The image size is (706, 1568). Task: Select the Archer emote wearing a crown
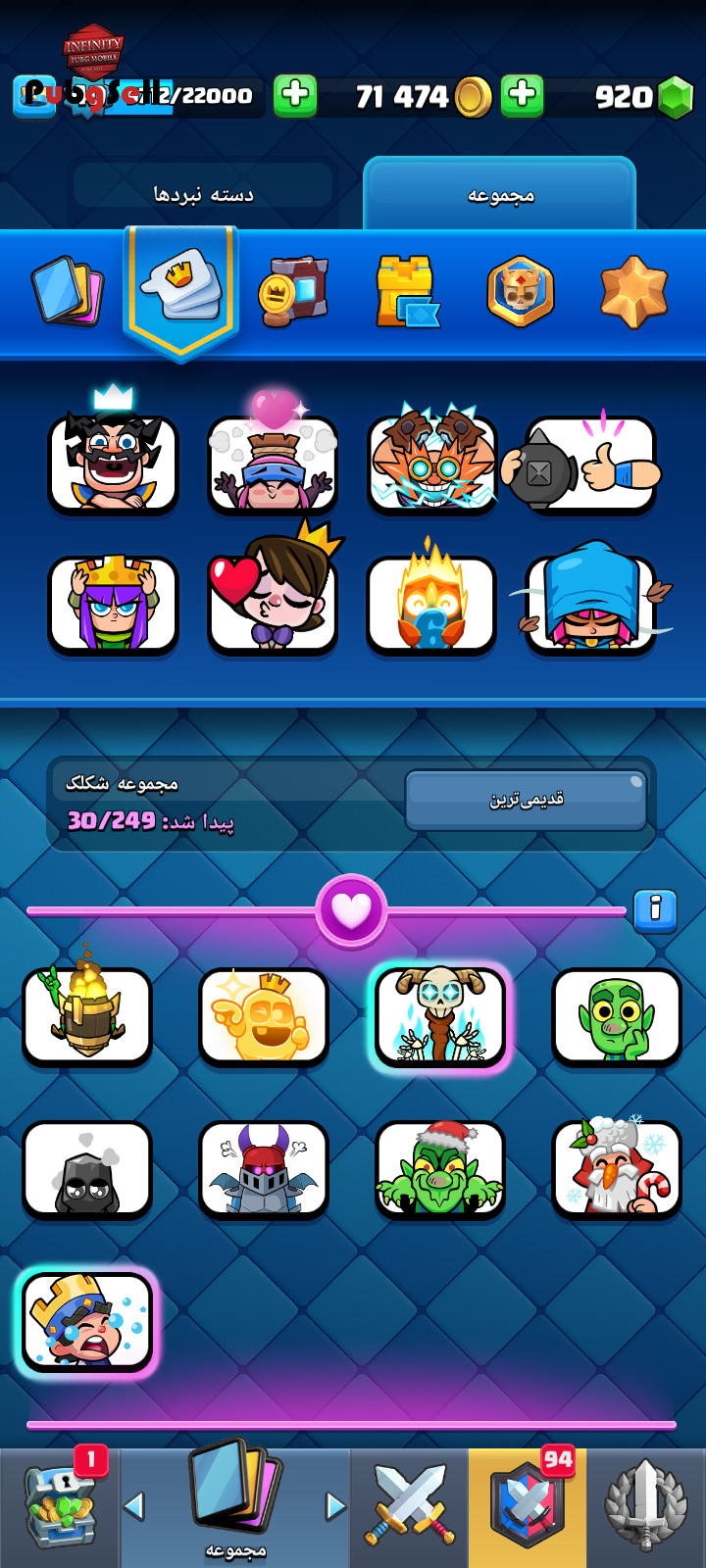tap(113, 604)
